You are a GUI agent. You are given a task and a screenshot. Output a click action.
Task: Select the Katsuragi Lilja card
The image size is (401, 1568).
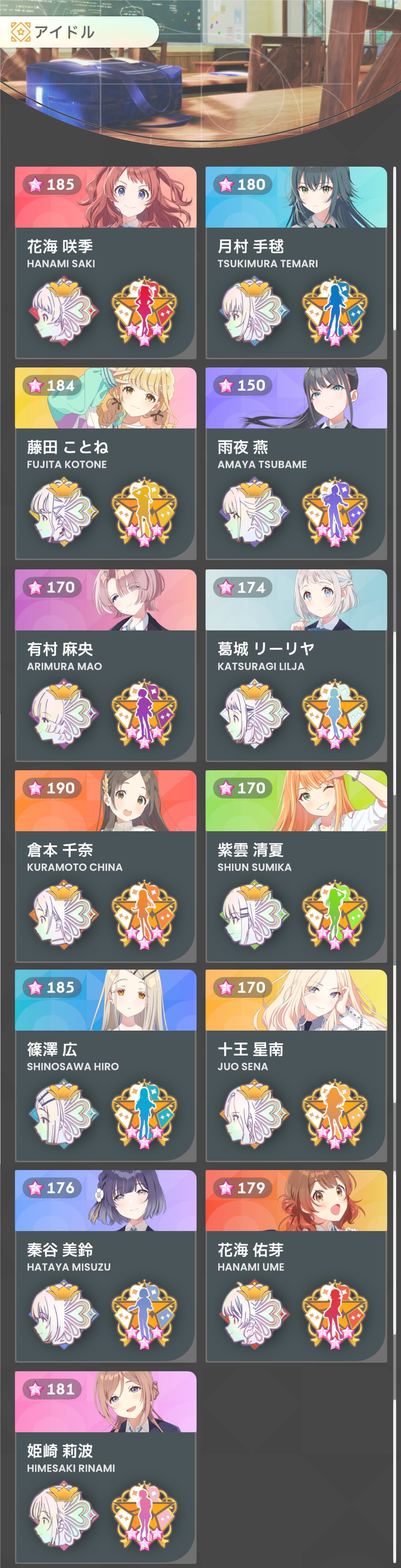pyautogui.click(x=296, y=665)
